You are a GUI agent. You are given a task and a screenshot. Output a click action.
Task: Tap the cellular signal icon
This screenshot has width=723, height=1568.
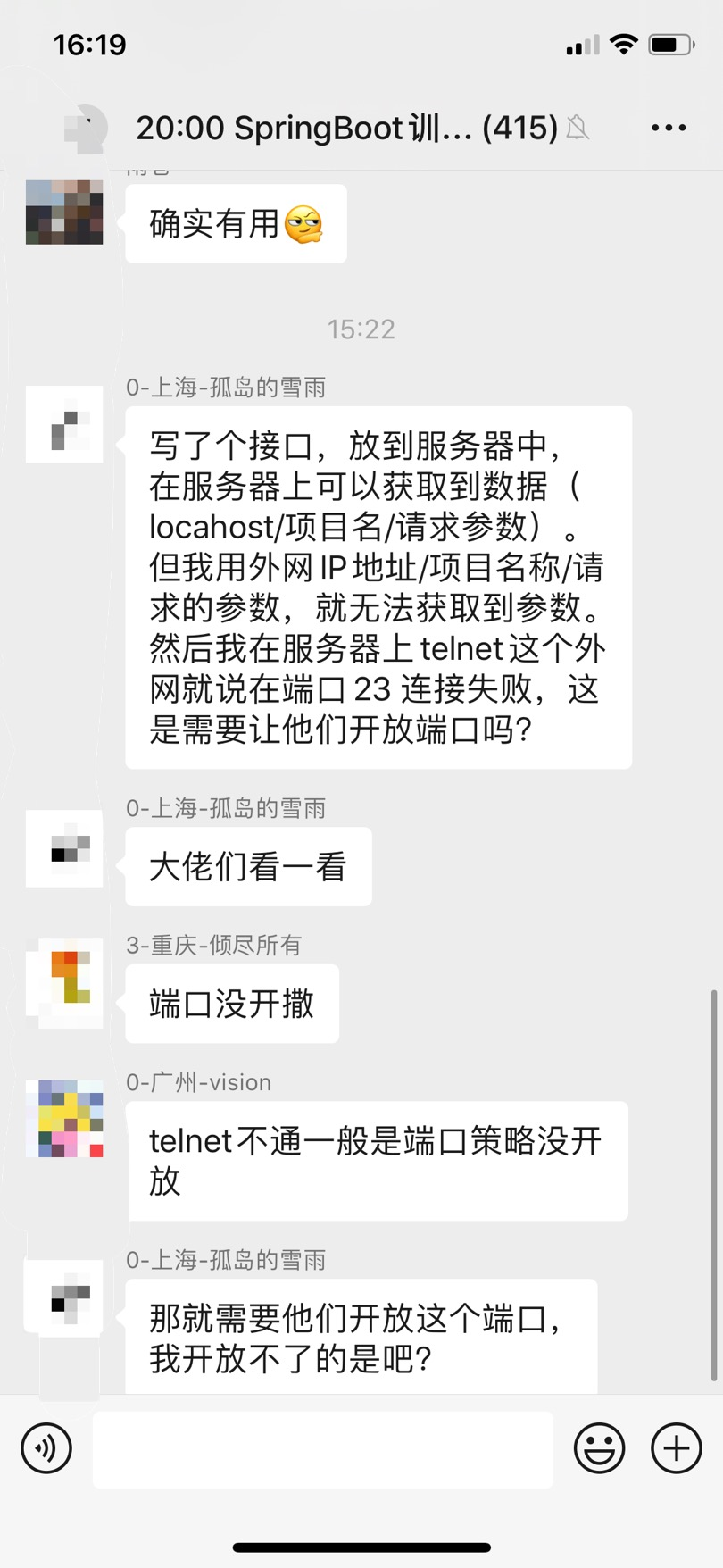click(x=581, y=44)
